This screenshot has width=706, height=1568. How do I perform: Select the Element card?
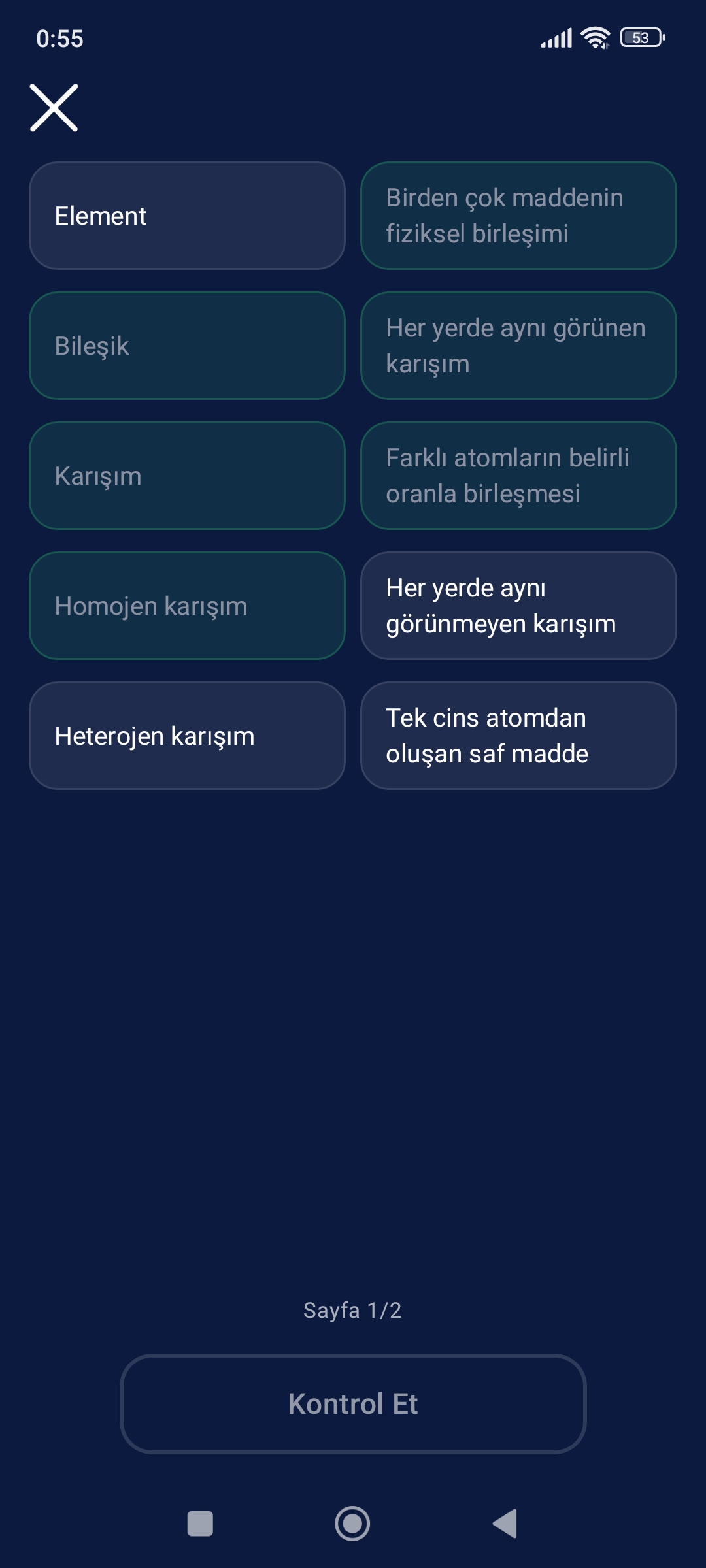coord(187,216)
